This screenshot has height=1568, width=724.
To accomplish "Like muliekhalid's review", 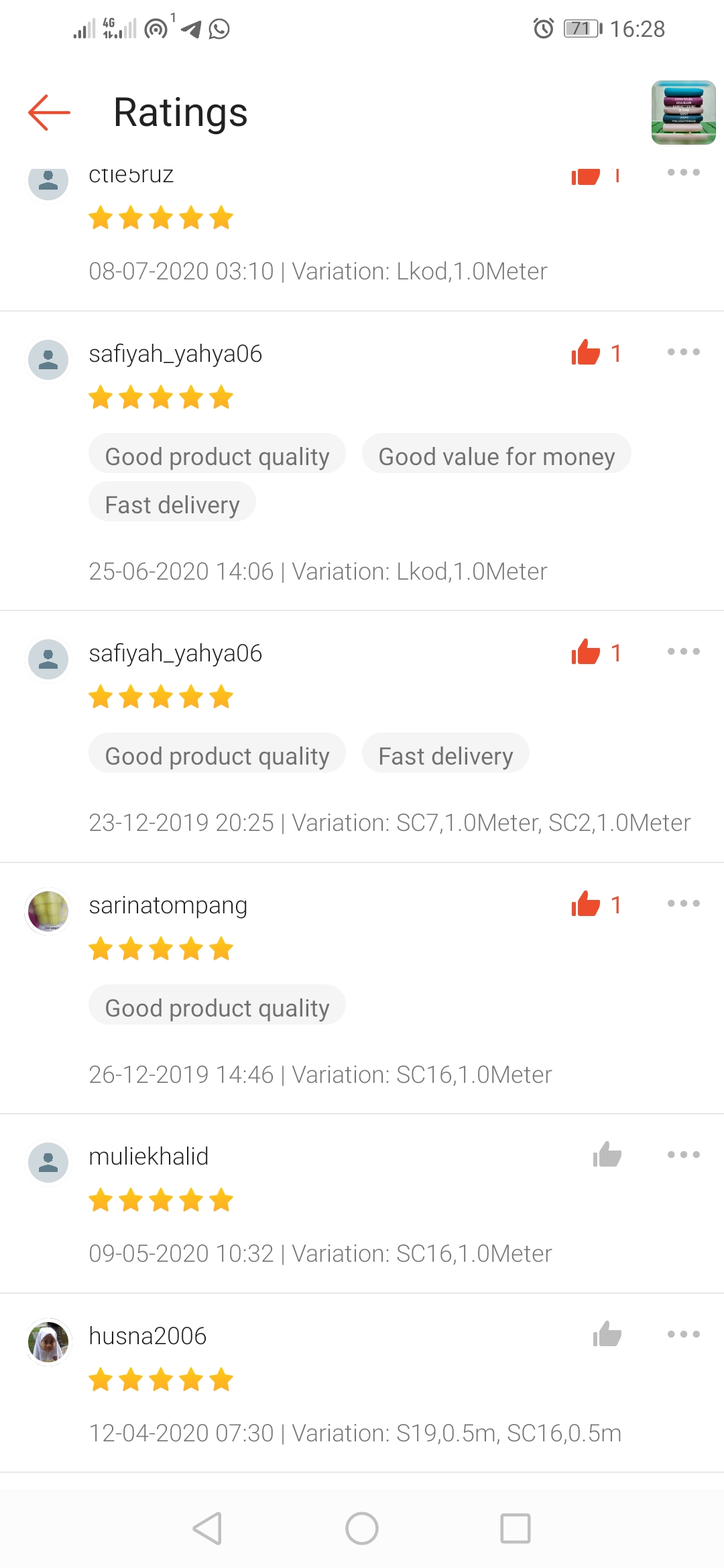I will click(x=607, y=1155).
